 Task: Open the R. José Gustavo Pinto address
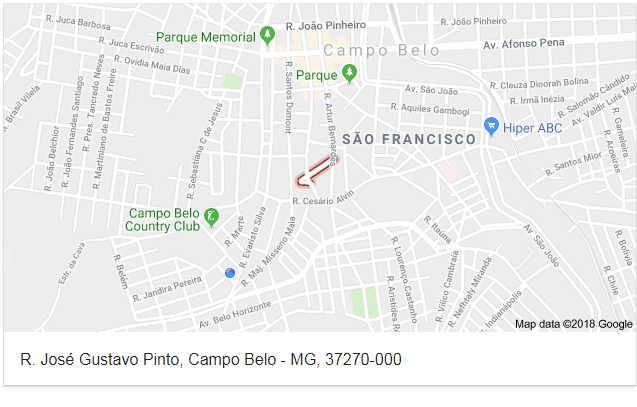click(211, 359)
